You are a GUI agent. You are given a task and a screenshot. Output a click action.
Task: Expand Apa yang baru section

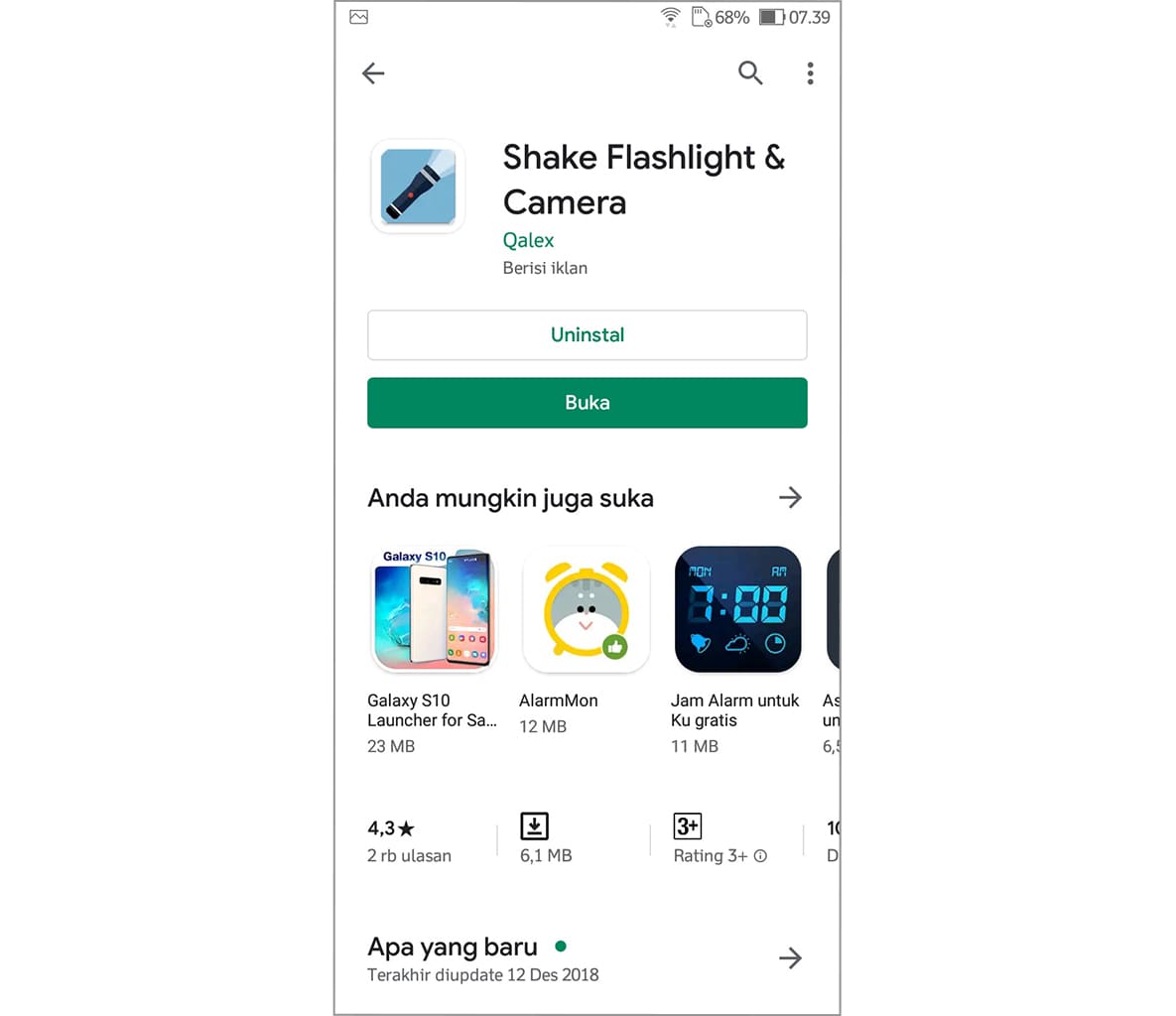point(790,957)
